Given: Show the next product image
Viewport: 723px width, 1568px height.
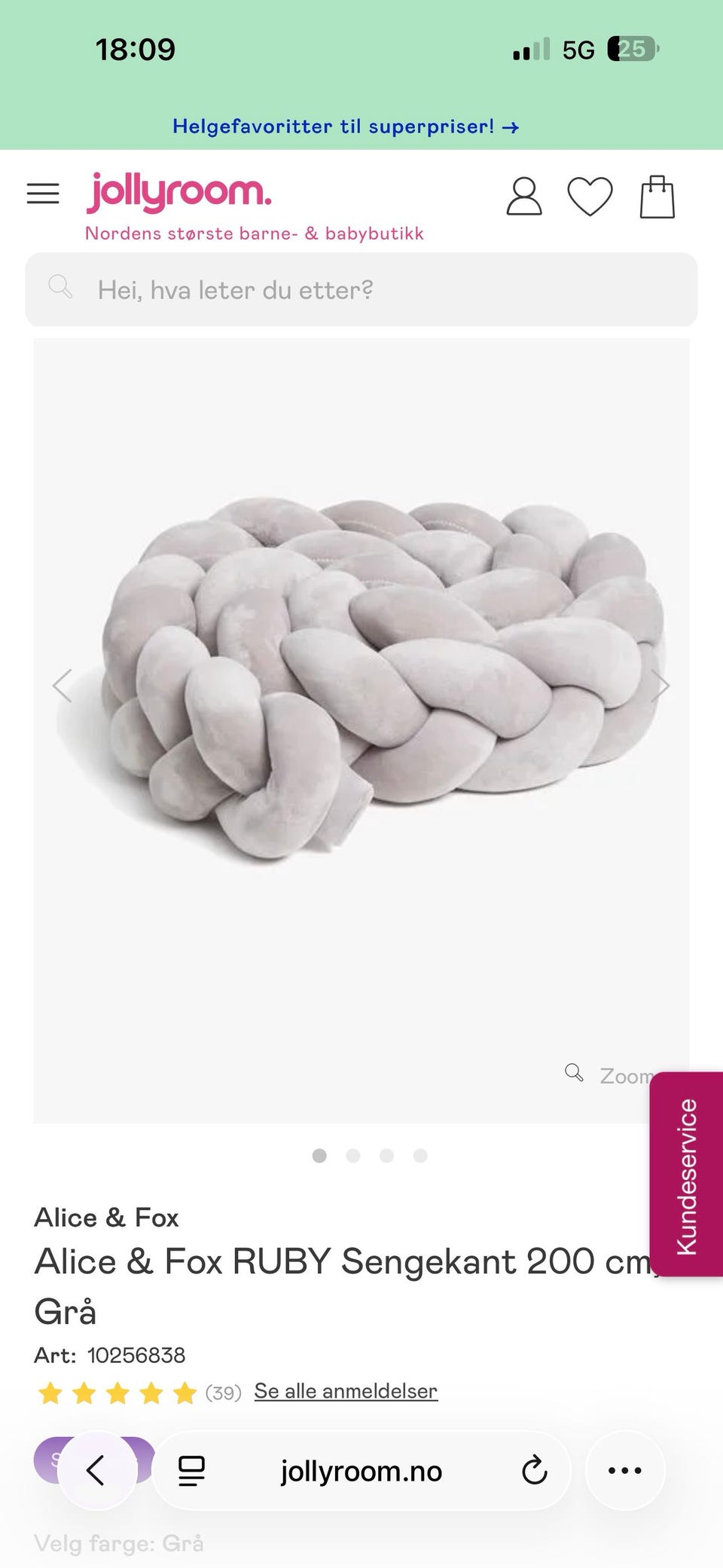Looking at the screenshot, I should (x=660, y=686).
